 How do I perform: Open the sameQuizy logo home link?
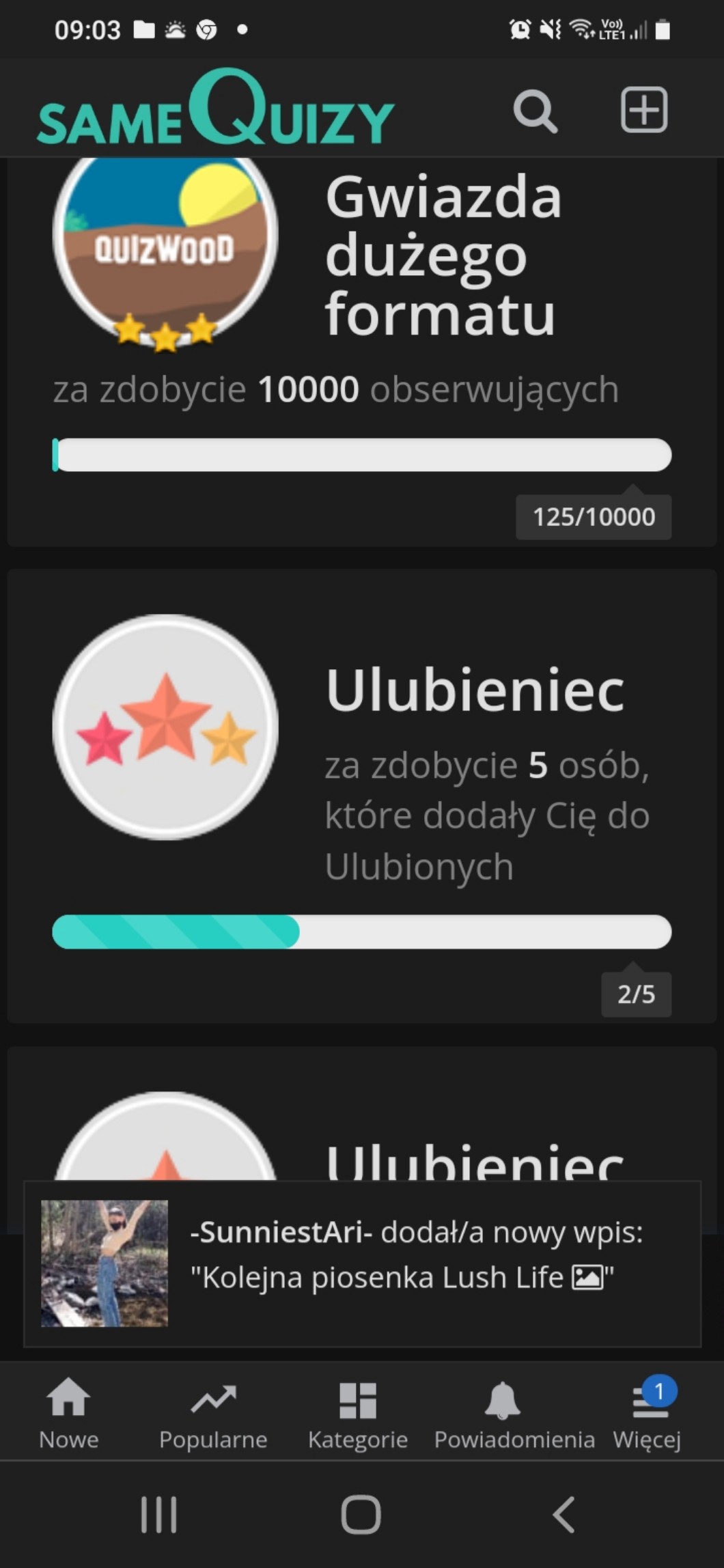point(216,107)
